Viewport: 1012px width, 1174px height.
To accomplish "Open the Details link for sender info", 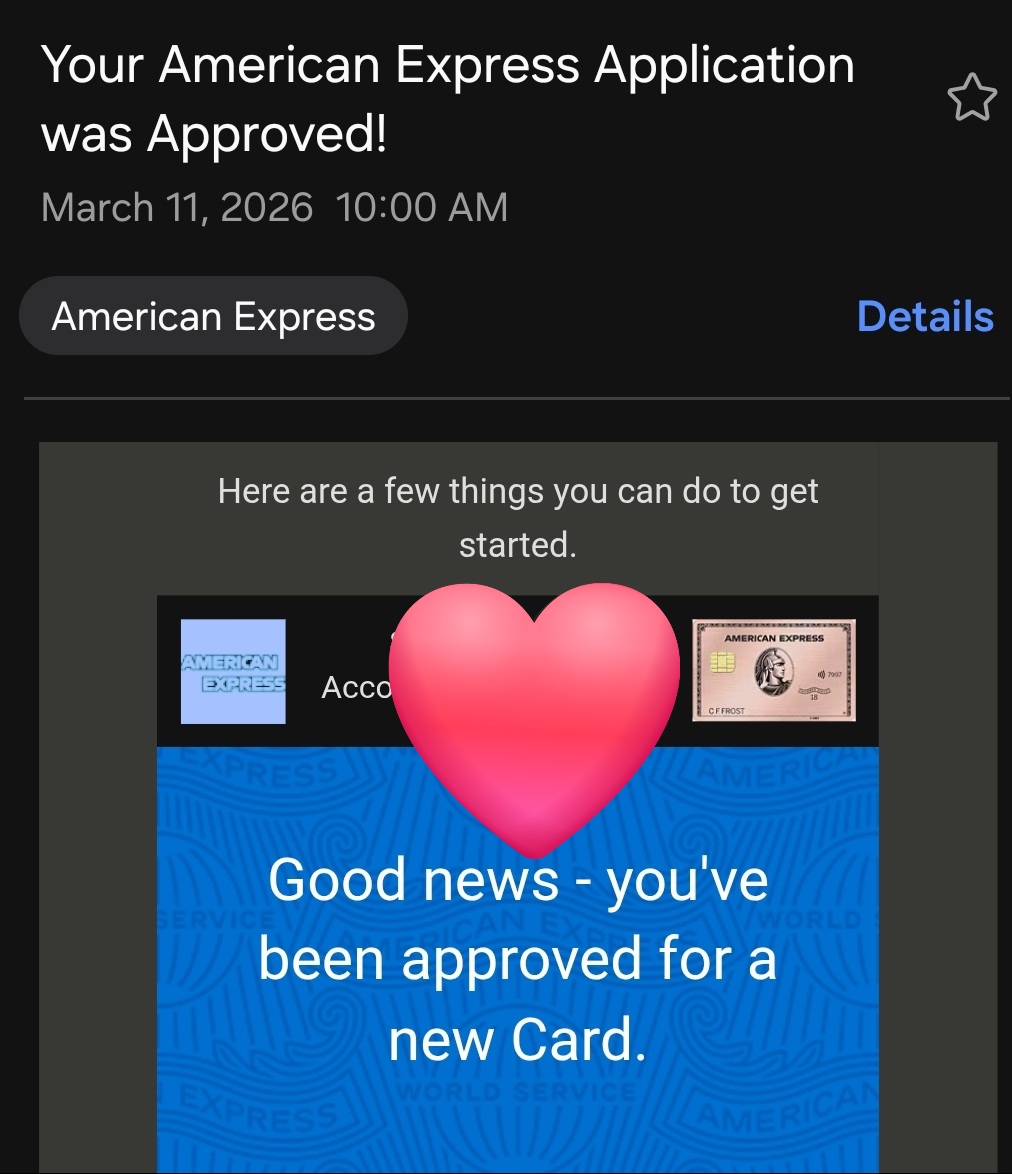I will click(x=925, y=316).
